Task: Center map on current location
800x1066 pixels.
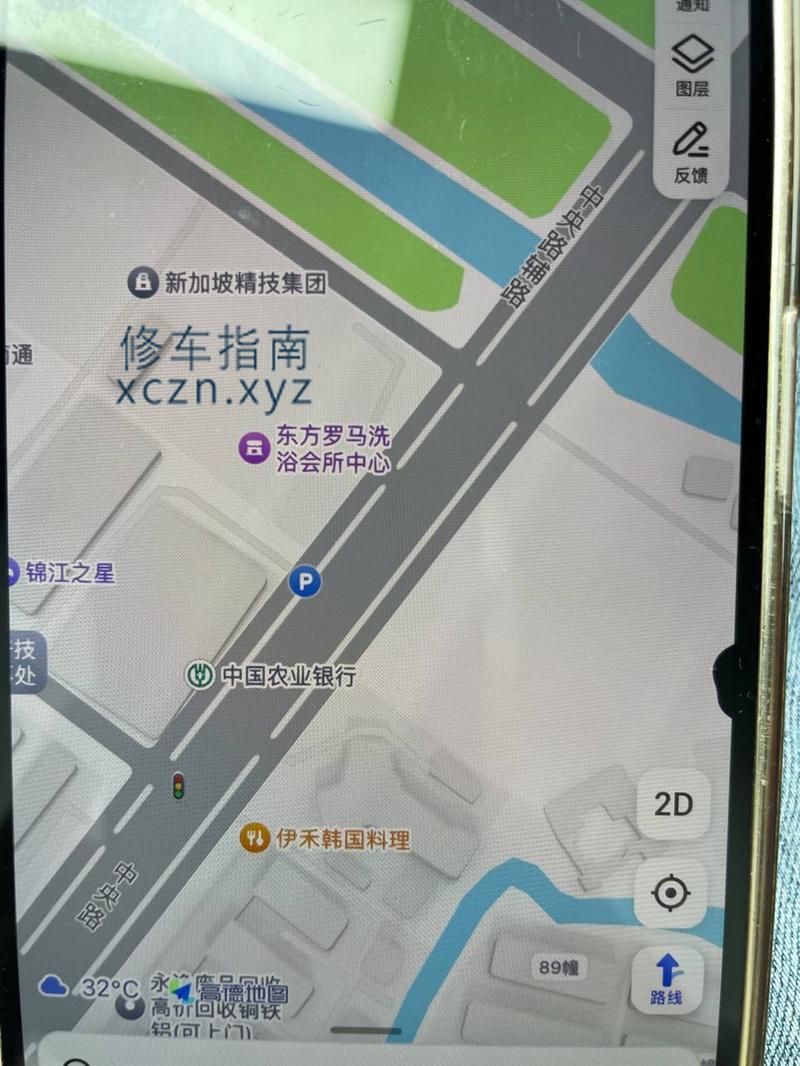Action: (670, 893)
